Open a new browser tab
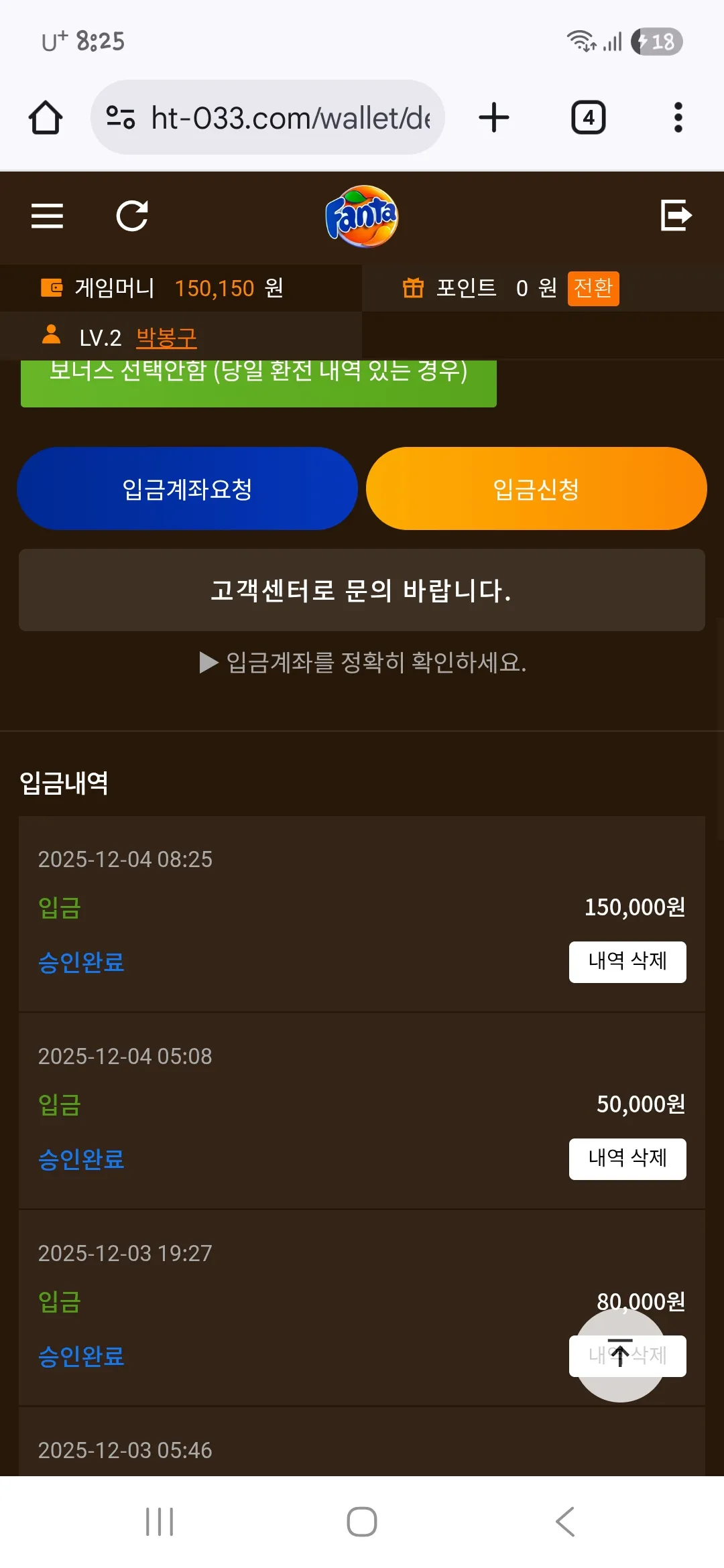Image resolution: width=724 pixels, height=1568 pixels. pyautogui.click(x=494, y=117)
